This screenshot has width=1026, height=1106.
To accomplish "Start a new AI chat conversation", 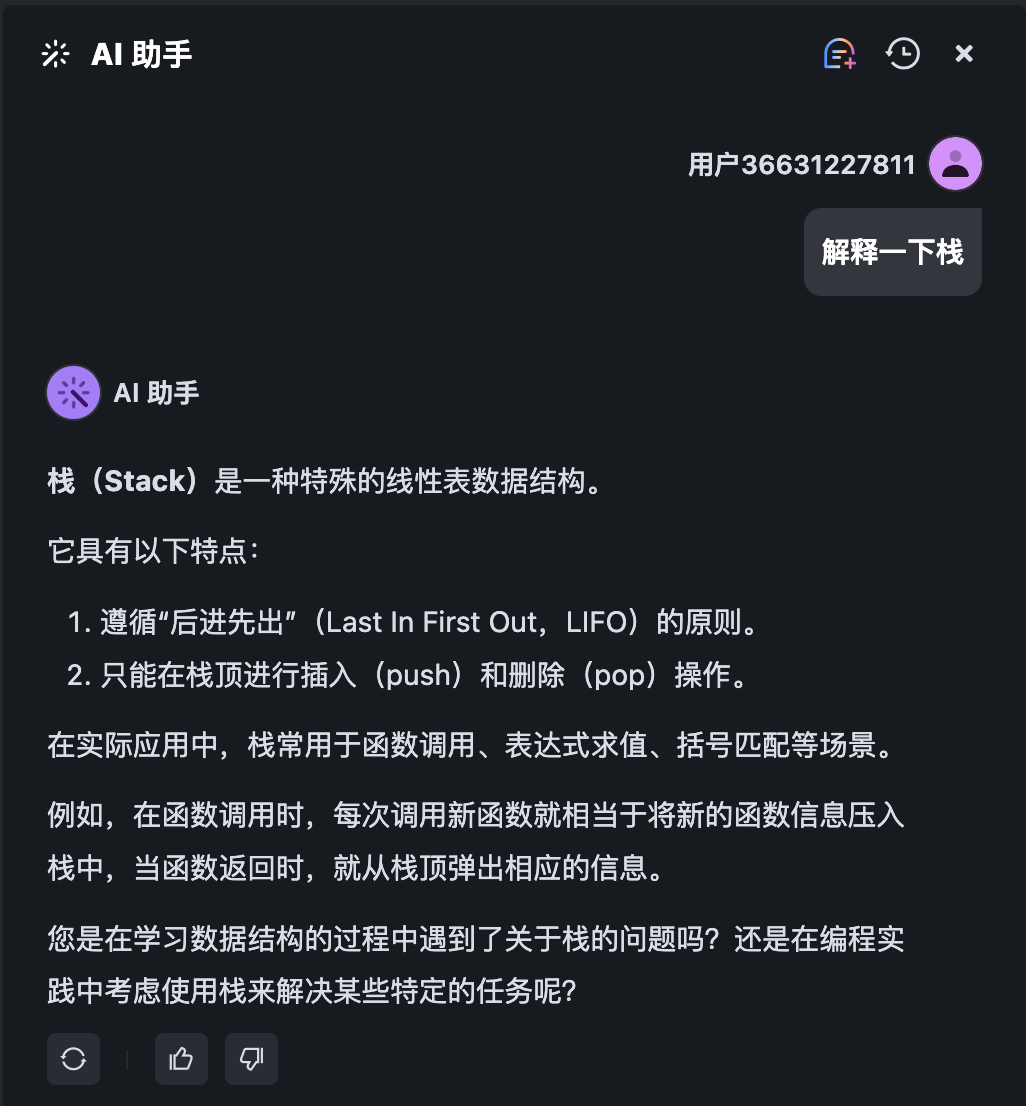I will click(x=840, y=54).
